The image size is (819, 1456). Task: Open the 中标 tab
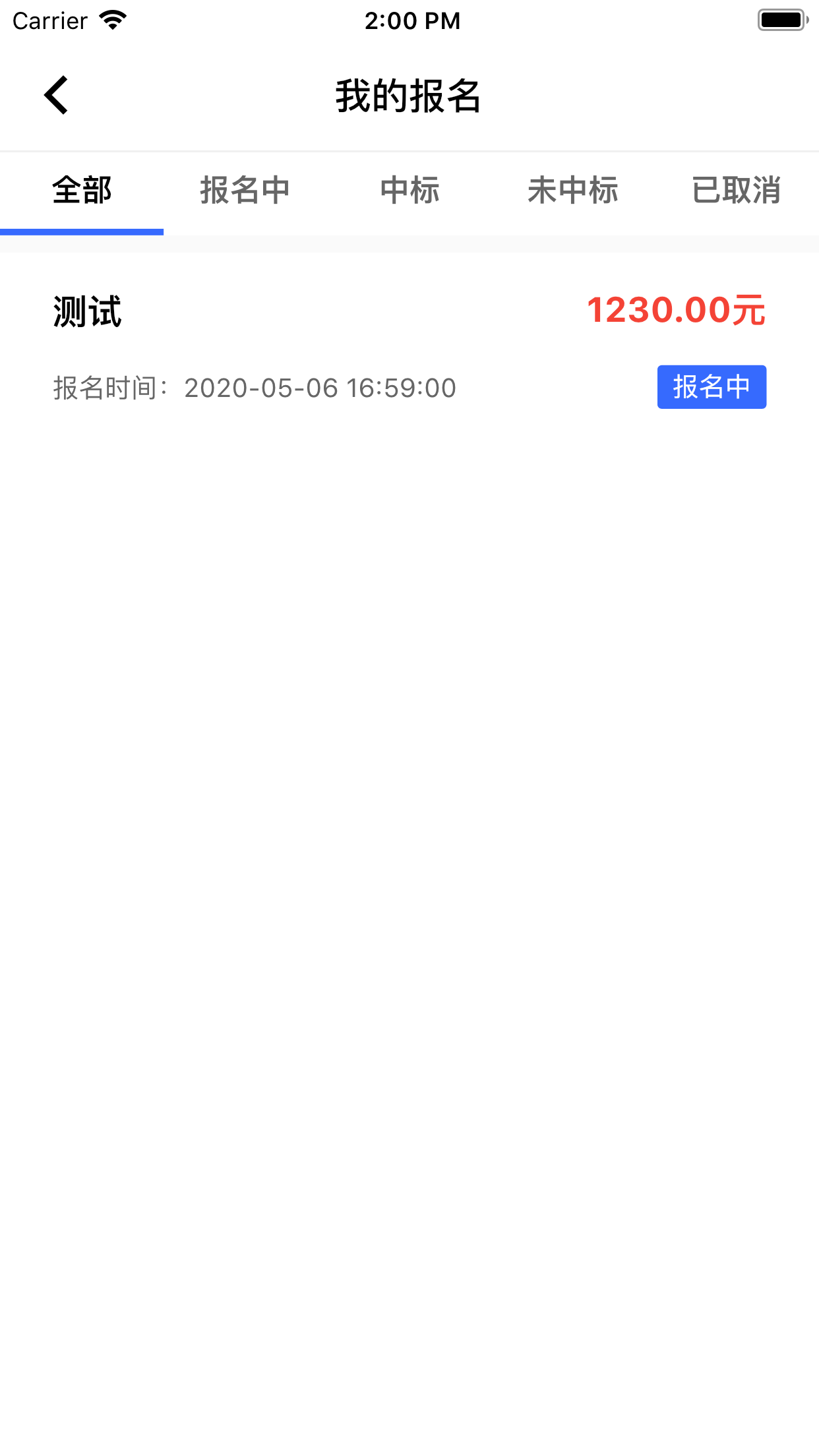(x=409, y=191)
